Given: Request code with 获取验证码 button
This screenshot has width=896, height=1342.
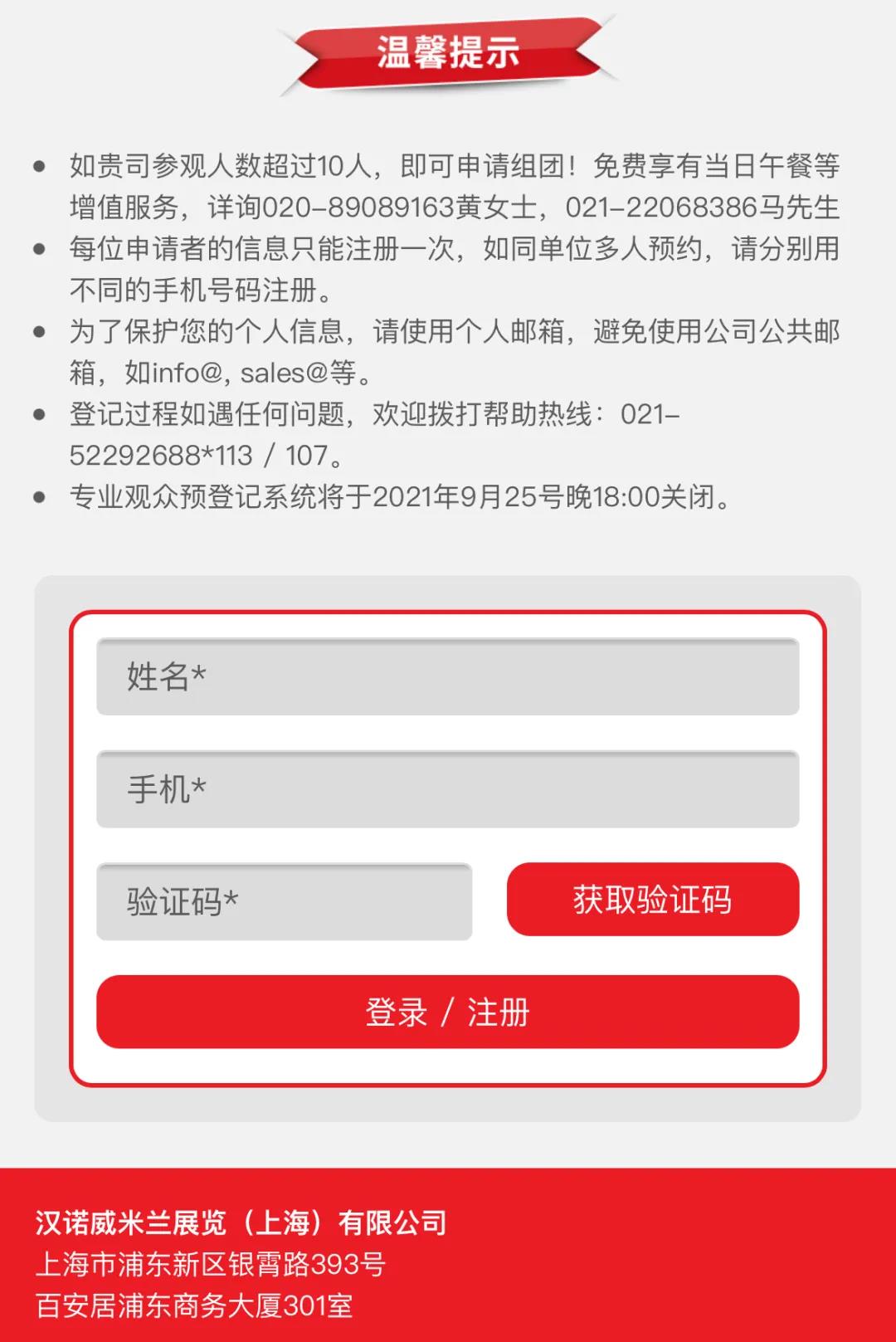Looking at the screenshot, I should point(652,900).
